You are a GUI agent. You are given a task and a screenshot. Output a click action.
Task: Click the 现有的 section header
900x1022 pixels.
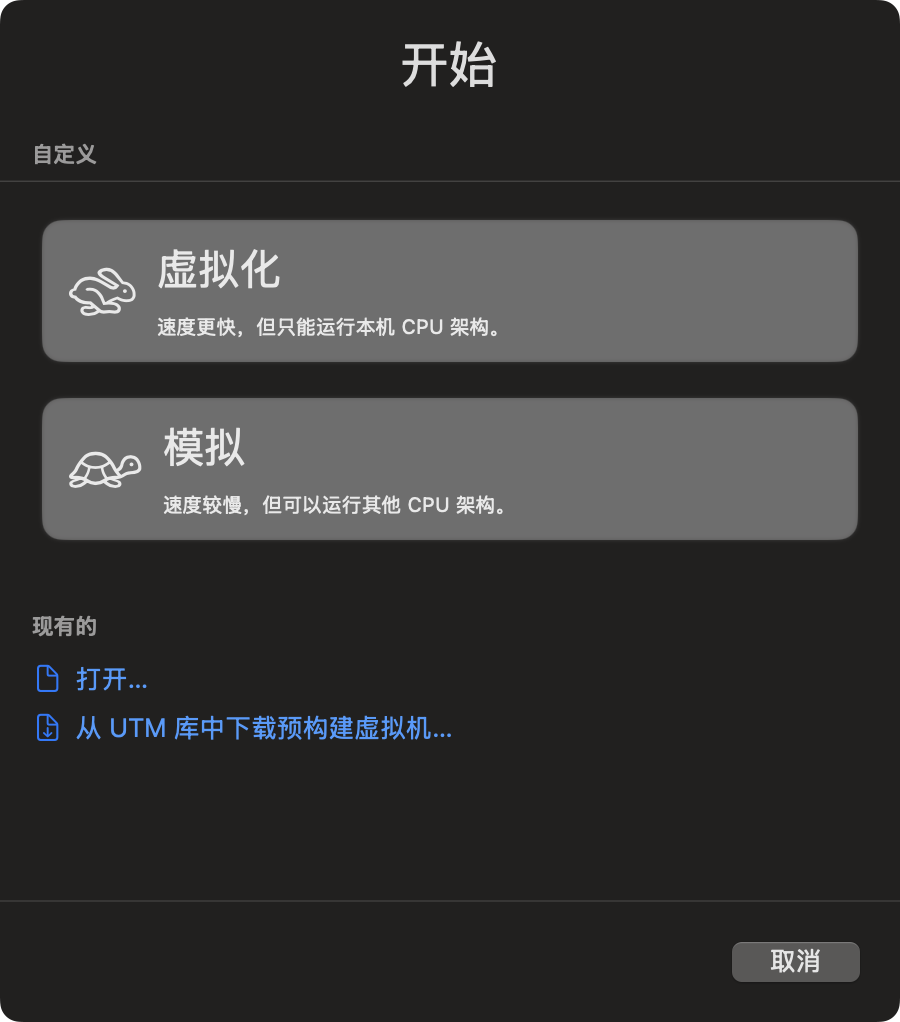click(65, 626)
